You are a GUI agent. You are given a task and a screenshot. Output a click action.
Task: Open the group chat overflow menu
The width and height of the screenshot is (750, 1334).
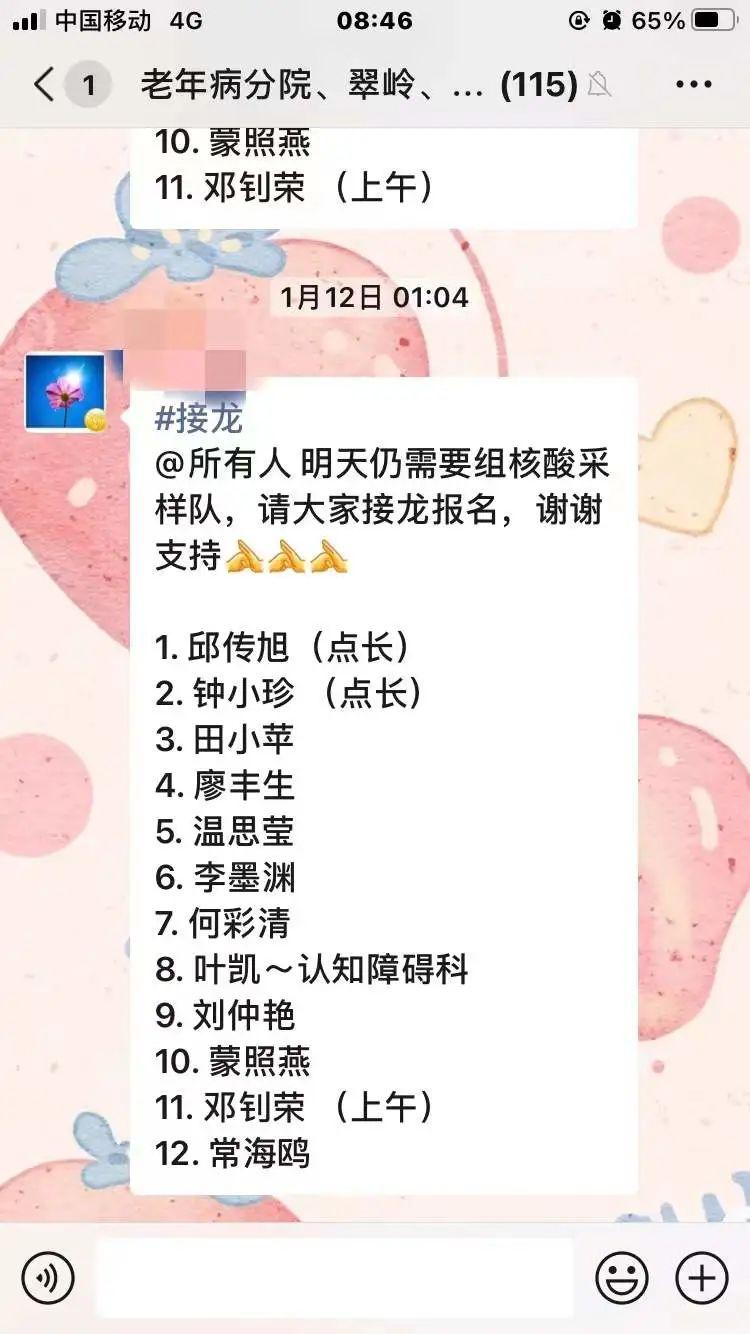click(x=694, y=85)
